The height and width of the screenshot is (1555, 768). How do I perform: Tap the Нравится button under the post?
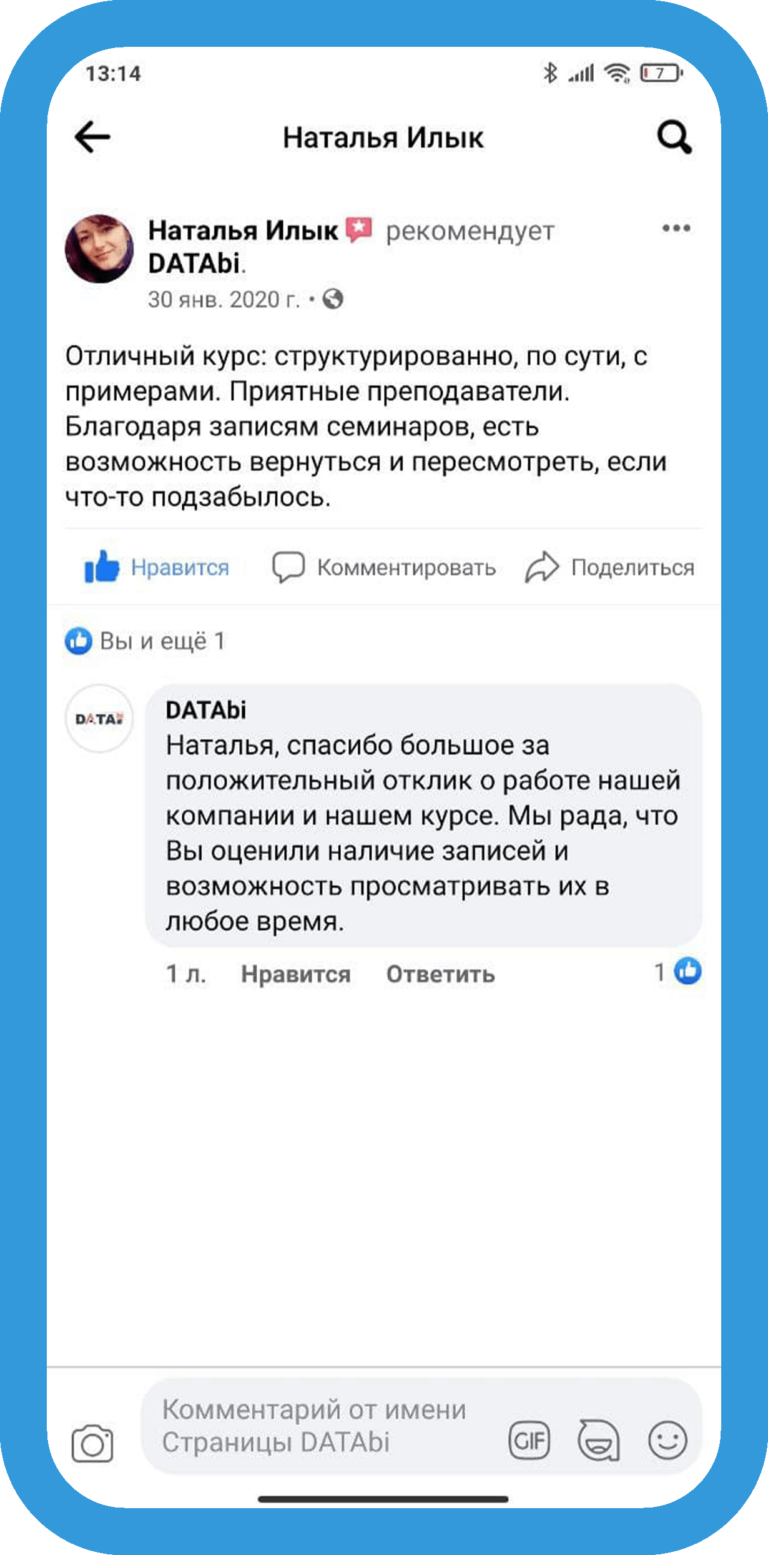(x=157, y=568)
